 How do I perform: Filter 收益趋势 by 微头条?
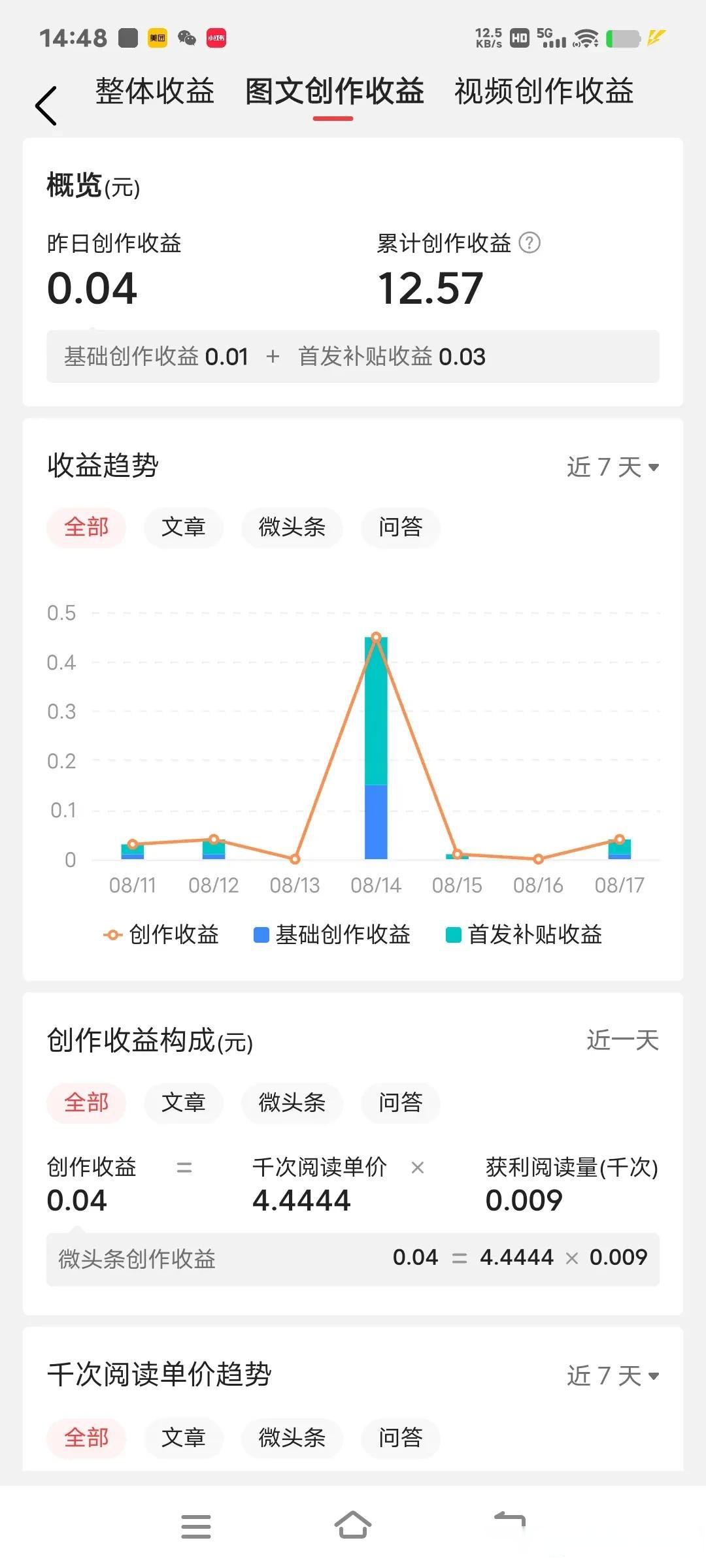pos(292,527)
